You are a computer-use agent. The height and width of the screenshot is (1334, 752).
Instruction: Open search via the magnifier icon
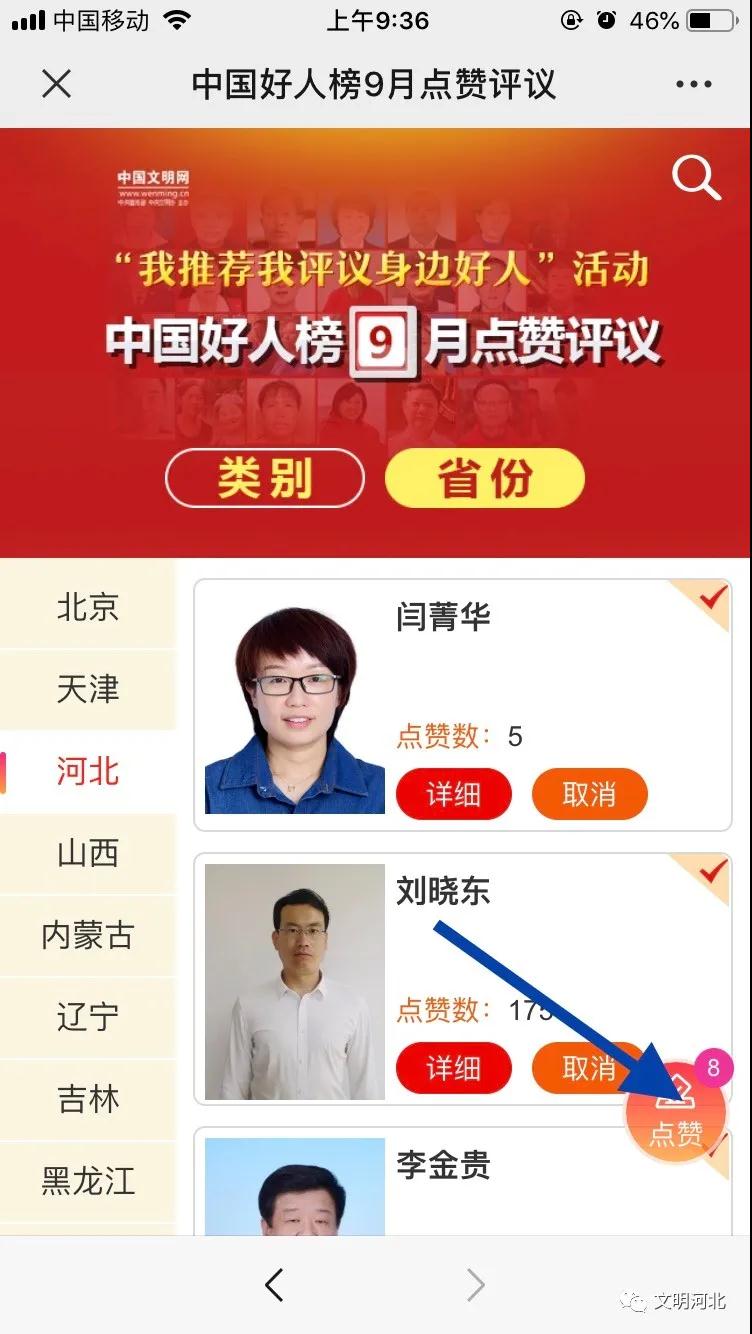[696, 178]
